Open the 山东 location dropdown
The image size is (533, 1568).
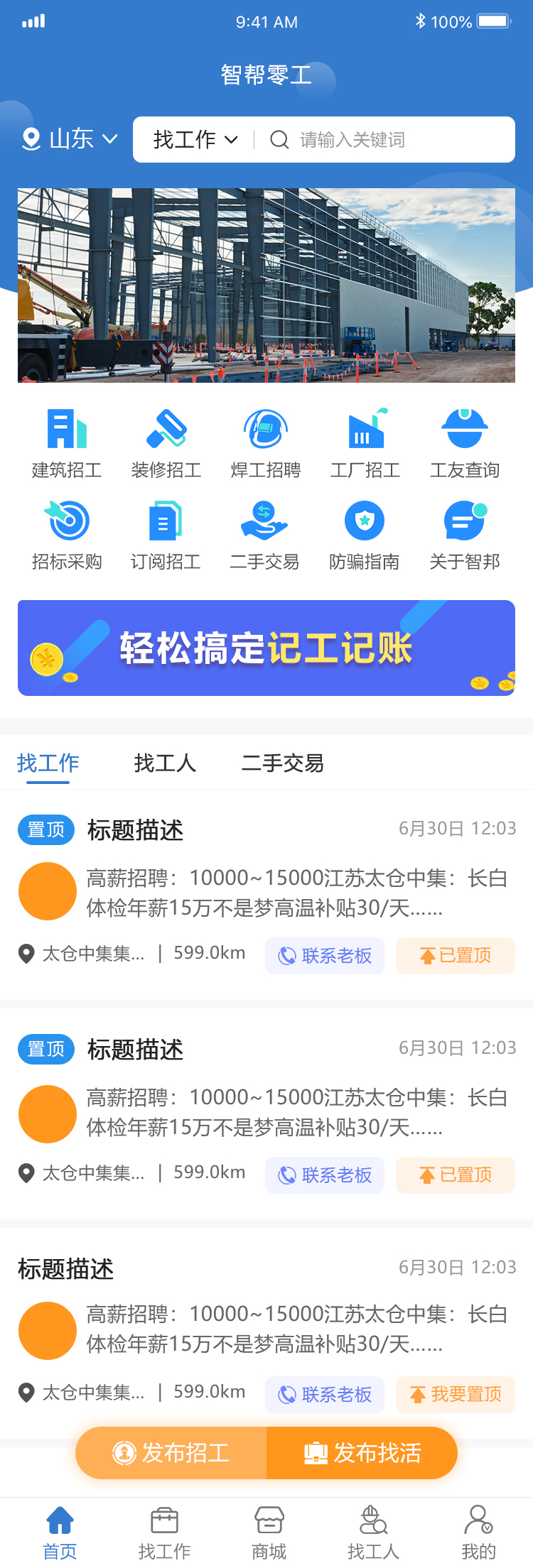pyautogui.click(x=70, y=138)
